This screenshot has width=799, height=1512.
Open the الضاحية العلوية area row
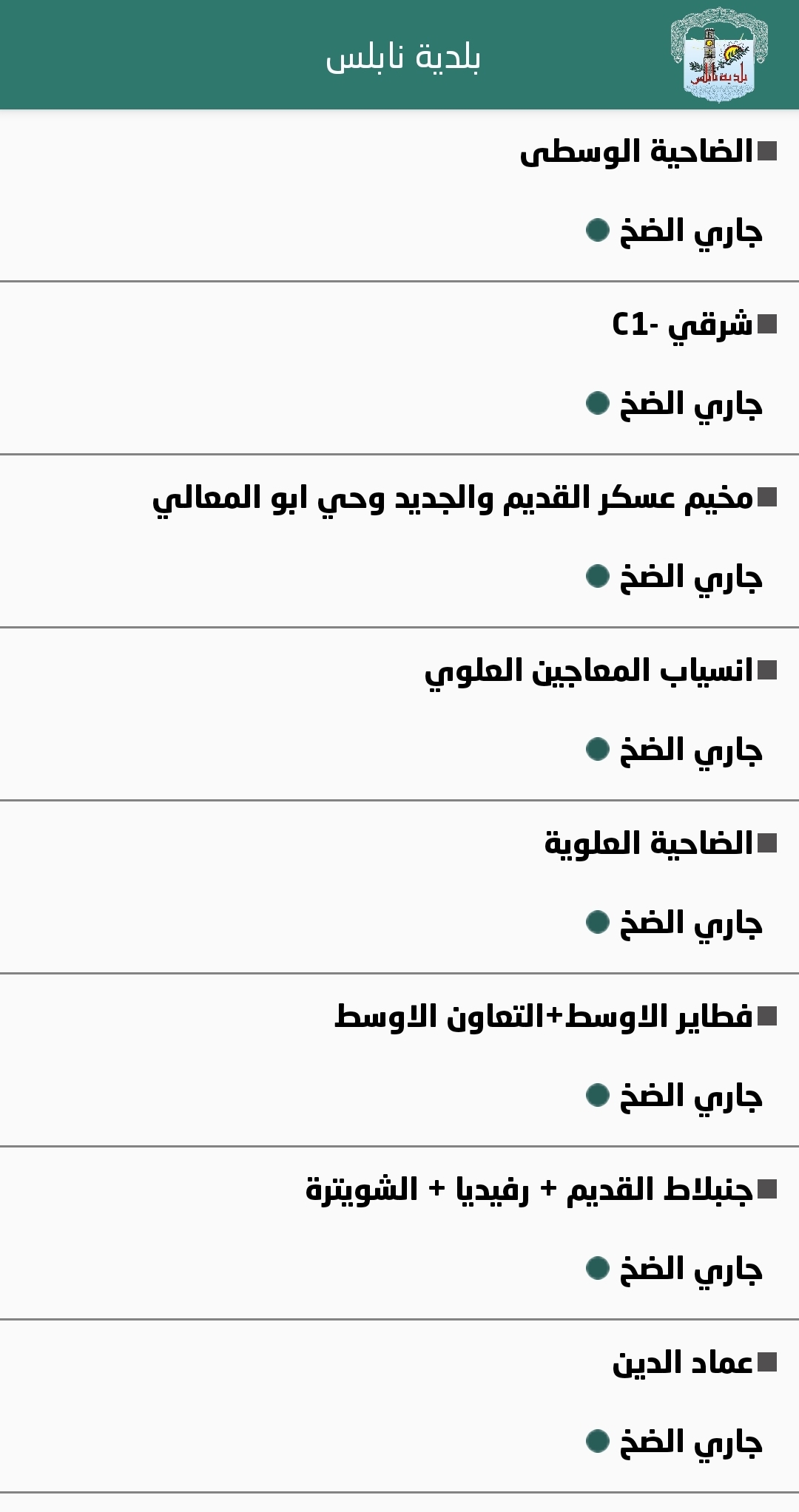tap(649, 844)
